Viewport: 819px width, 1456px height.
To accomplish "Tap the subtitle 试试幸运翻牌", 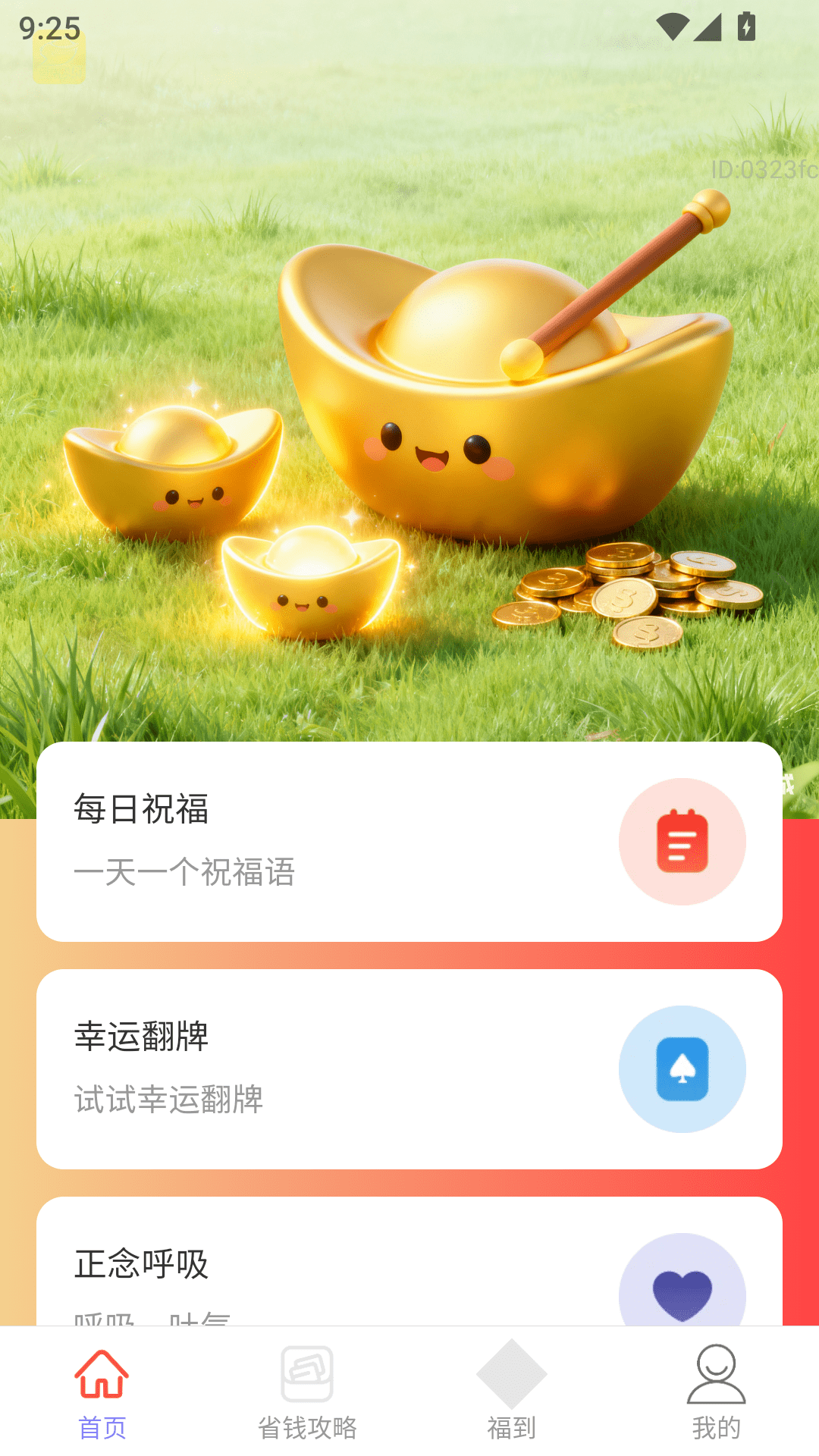I will tap(168, 1101).
